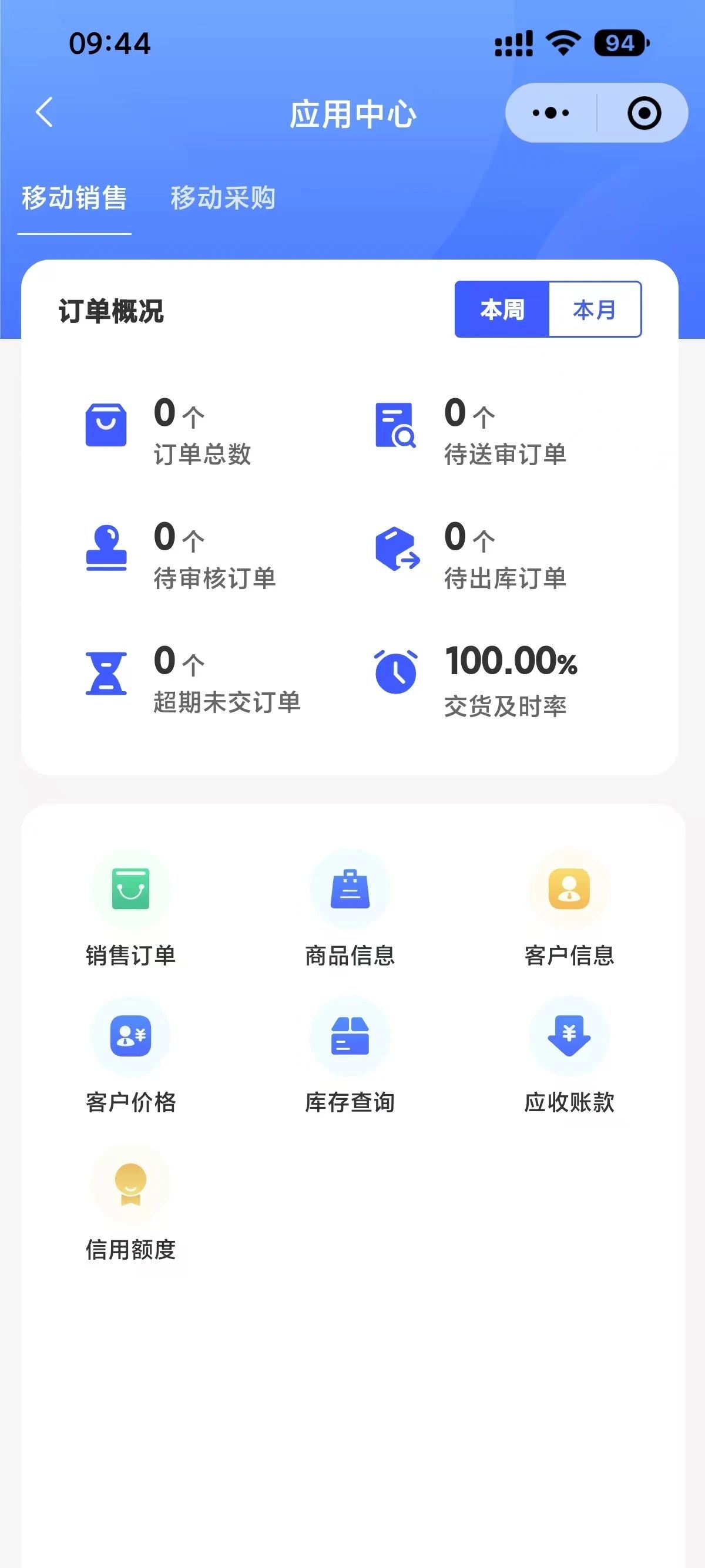Open 客户信息
Image resolution: width=705 pixels, height=1568 pixels.
[x=569, y=908]
